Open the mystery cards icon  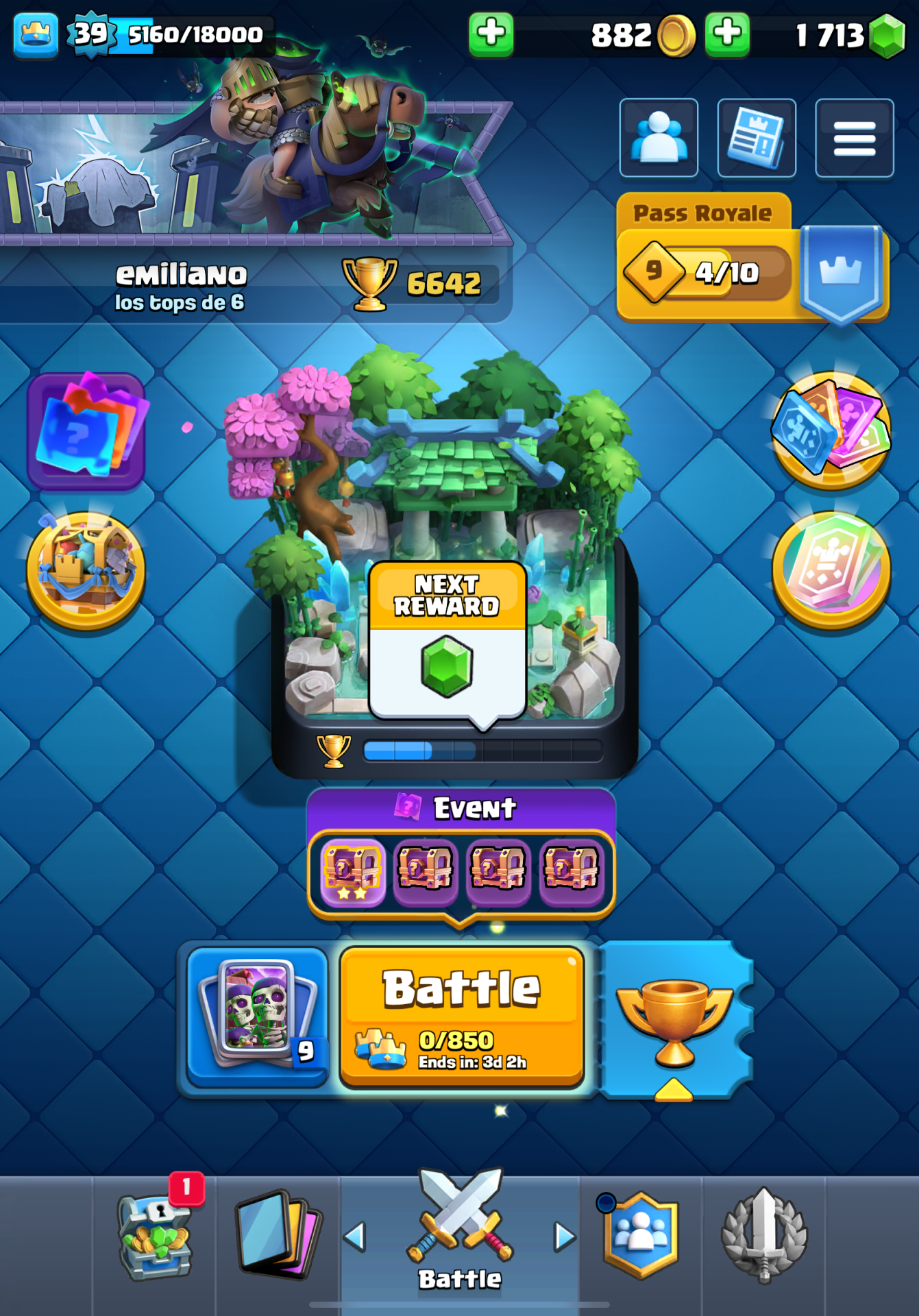coord(86,431)
